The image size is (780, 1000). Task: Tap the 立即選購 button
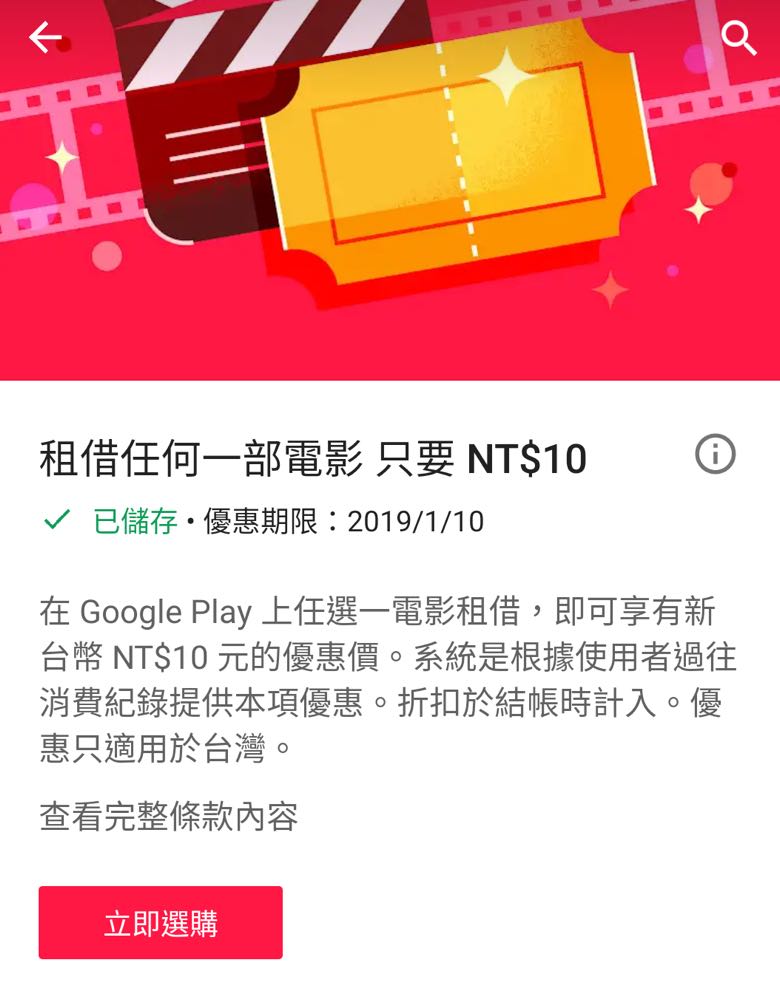tap(161, 923)
